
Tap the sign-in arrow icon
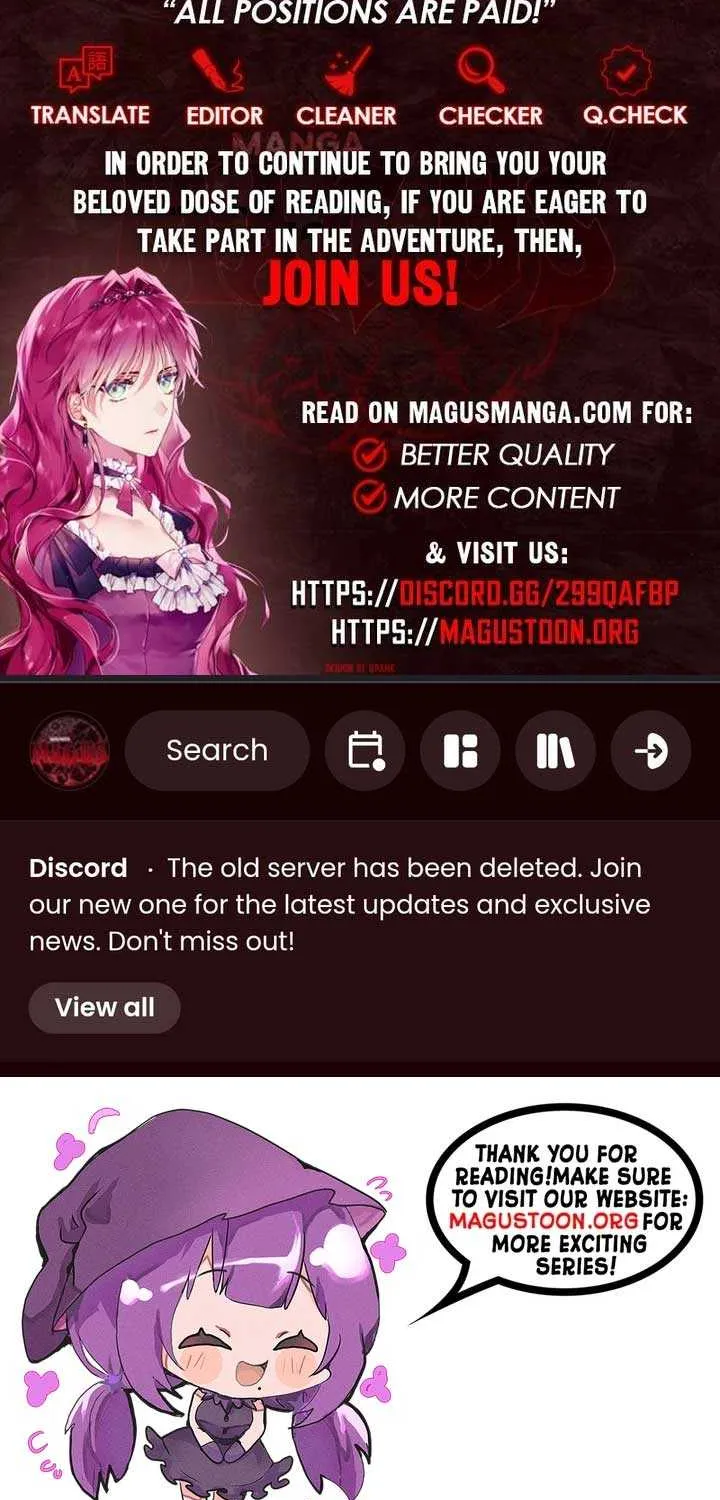coord(651,750)
